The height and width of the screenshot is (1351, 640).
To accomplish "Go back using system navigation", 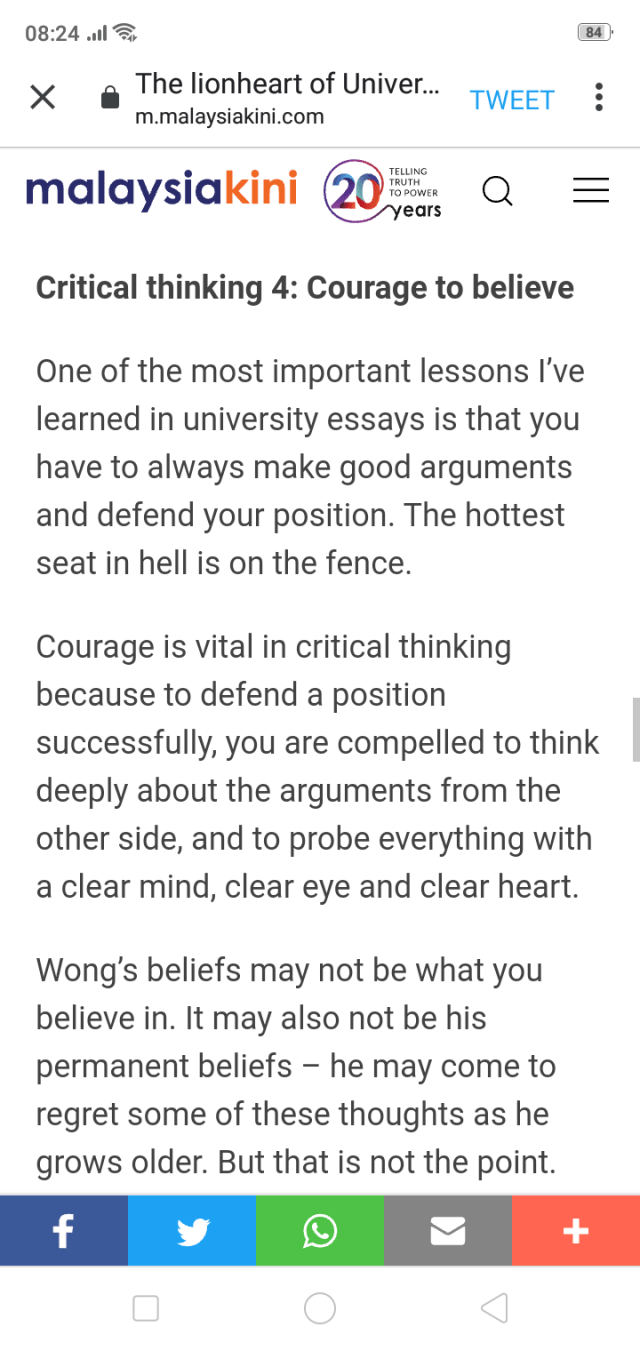I will click(494, 1308).
